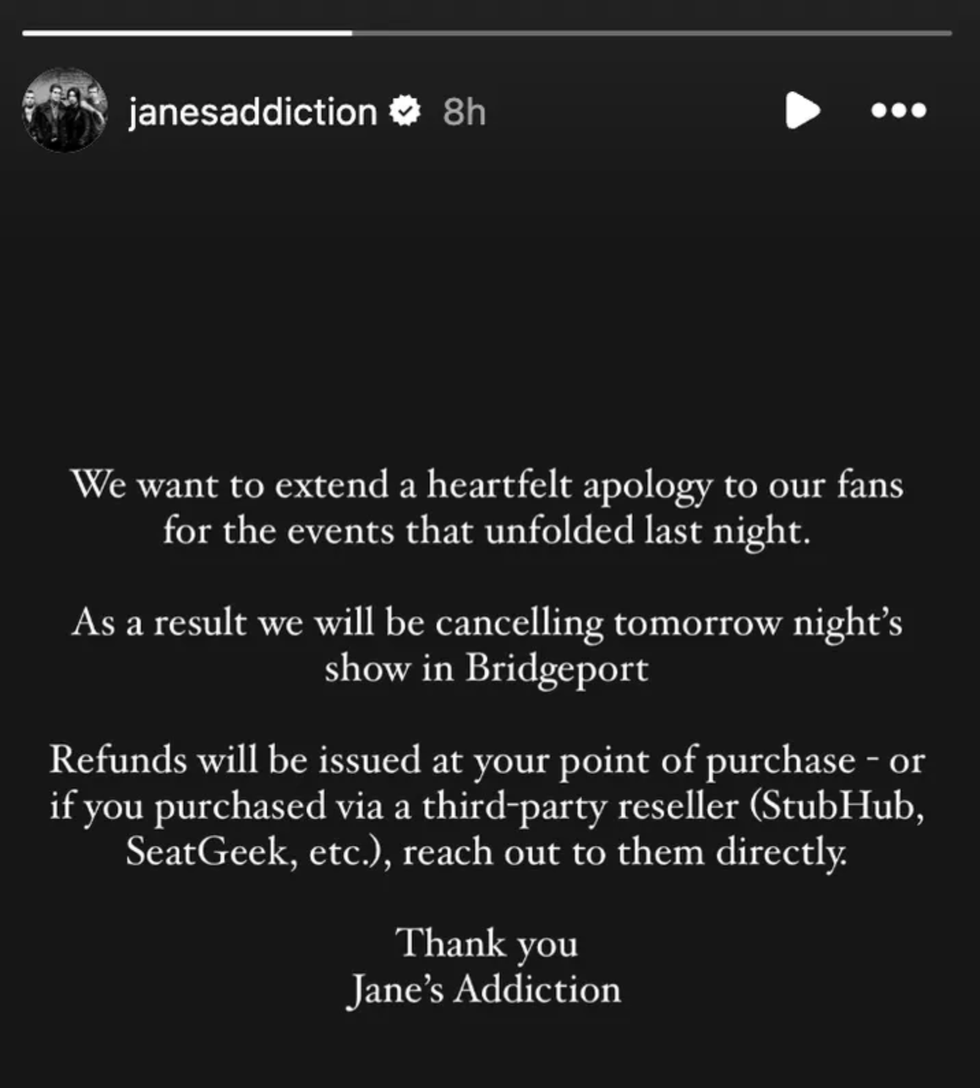Resume story playback
This screenshot has height=1088, width=980.
point(802,110)
